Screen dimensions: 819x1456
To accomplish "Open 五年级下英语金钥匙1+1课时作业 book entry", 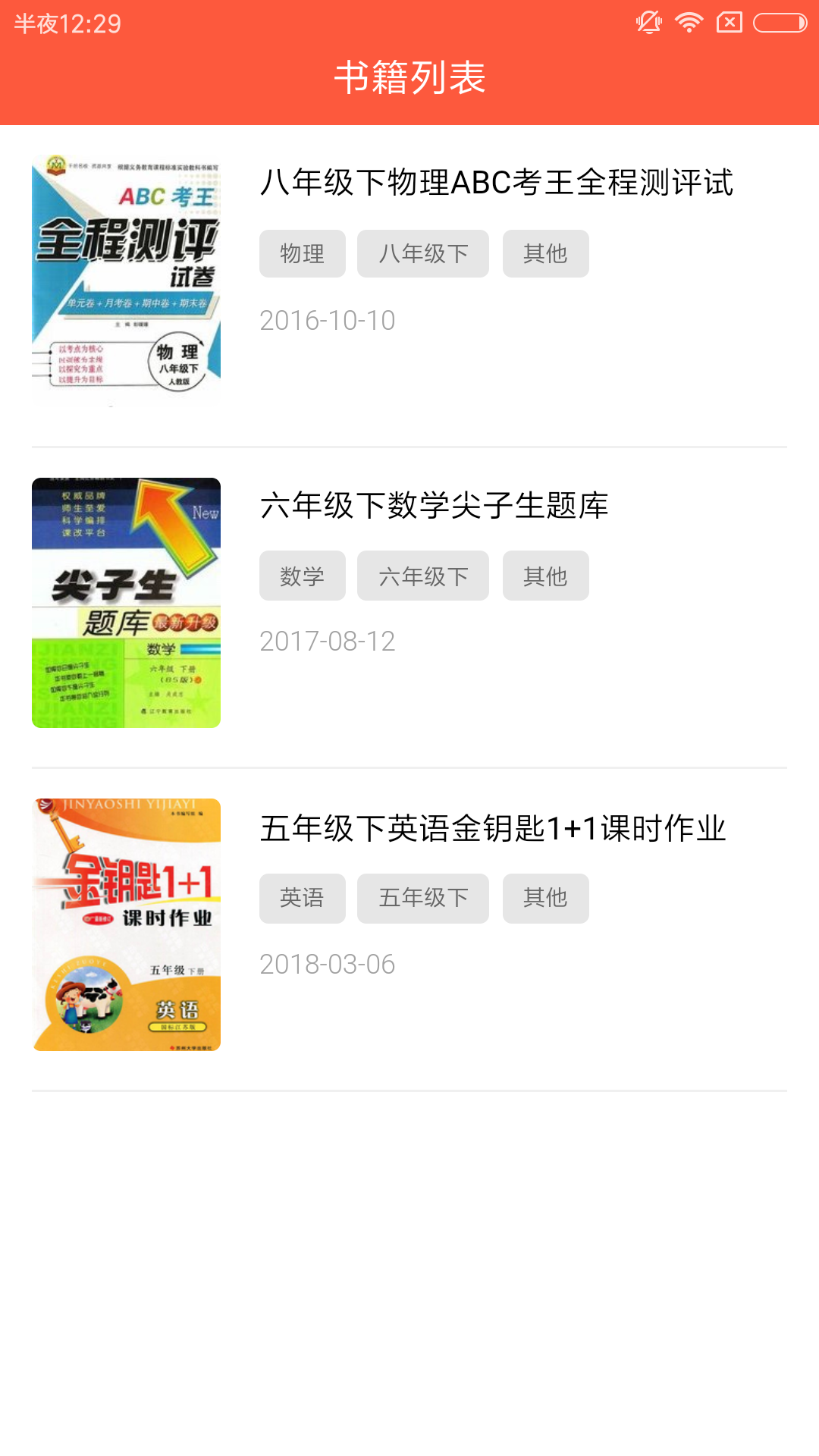I will click(x=409, y=929).
